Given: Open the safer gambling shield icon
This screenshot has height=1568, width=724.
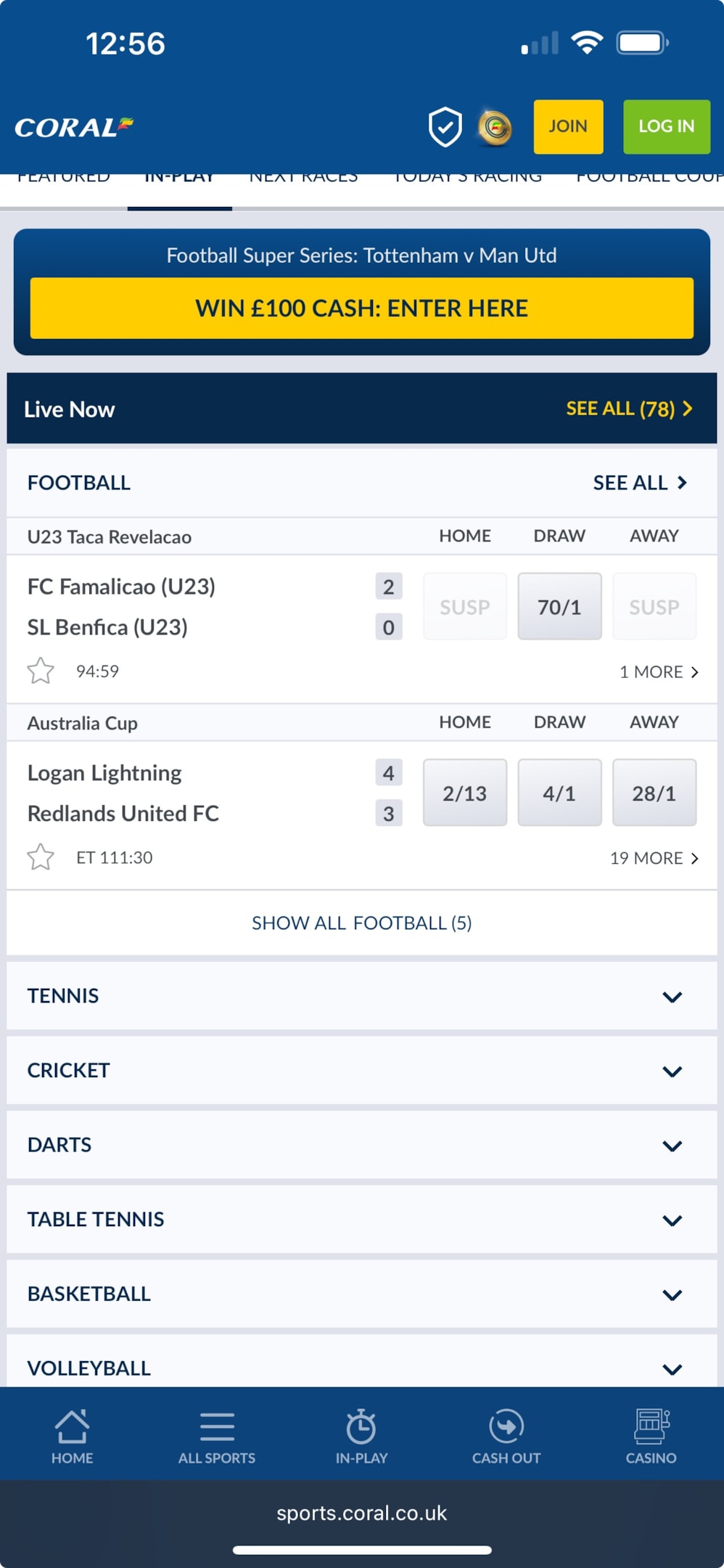Looking at the screenshot, I should pyautogui.click(x=445, y=127).
